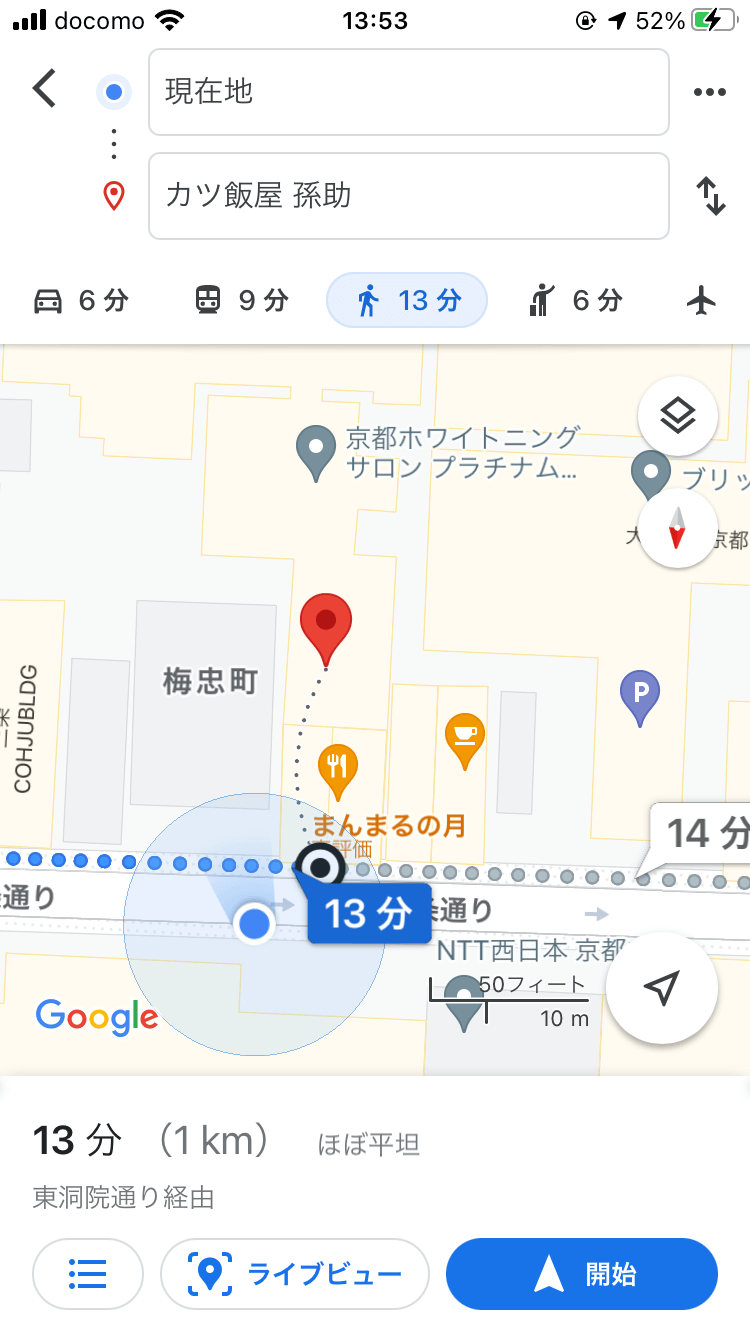The height and width of the screenshot is (1334, 750).
Task: Swap start and destination locations
Action: point(710,196)
